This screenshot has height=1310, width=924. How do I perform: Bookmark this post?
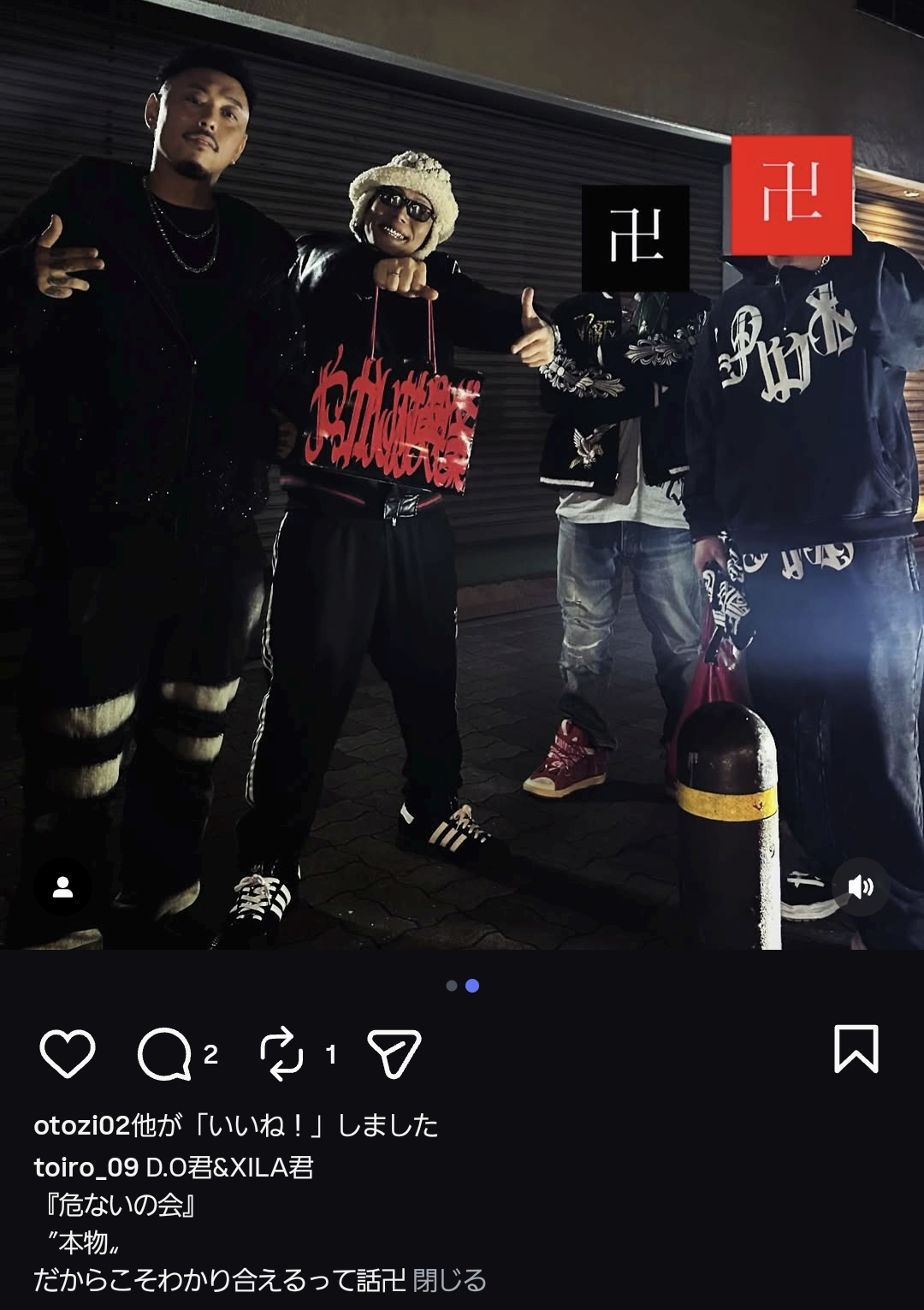click(856, 1049)
